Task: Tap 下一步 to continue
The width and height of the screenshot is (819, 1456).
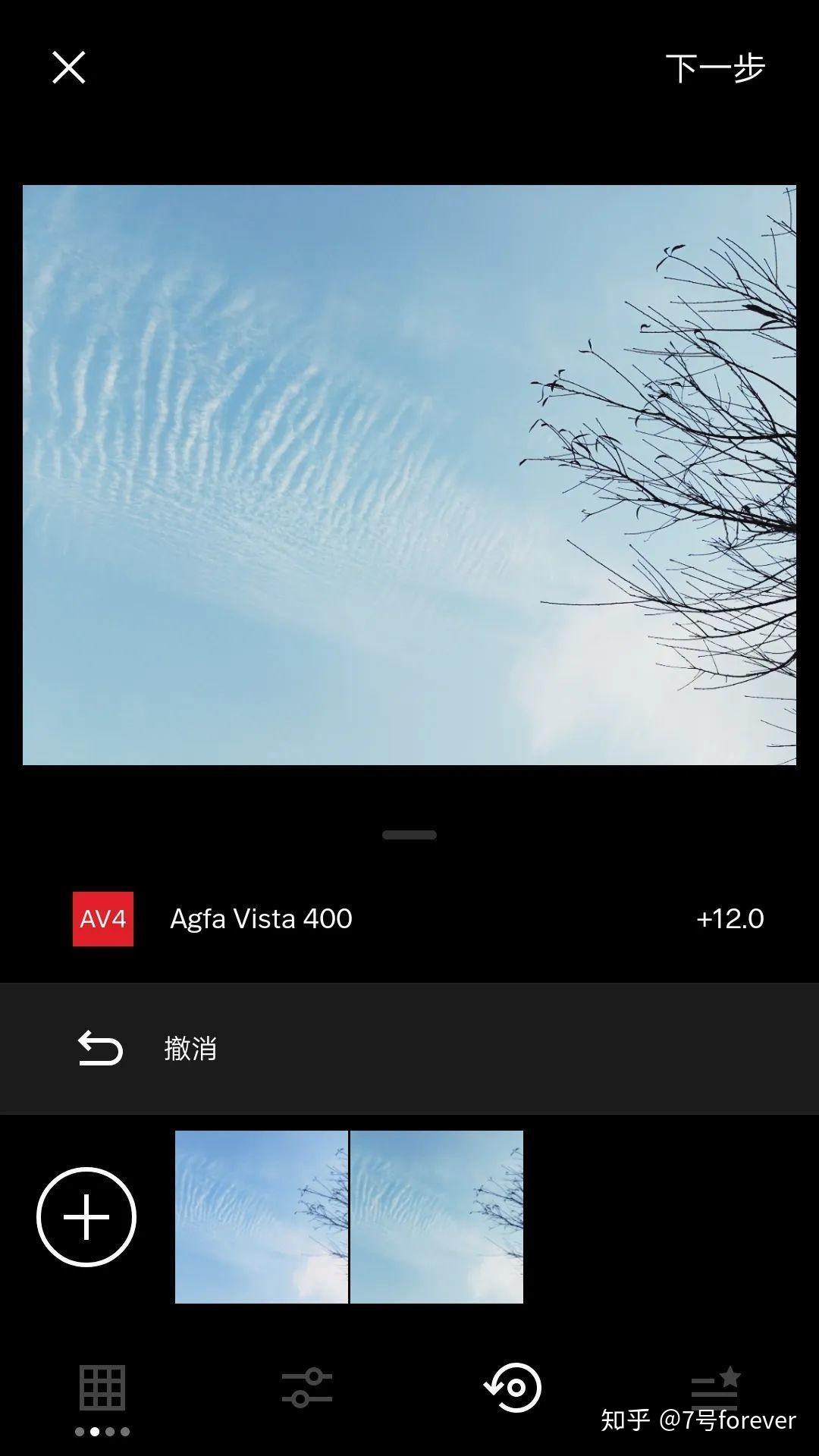Action: pyautogui.click(x=714, y=68)
